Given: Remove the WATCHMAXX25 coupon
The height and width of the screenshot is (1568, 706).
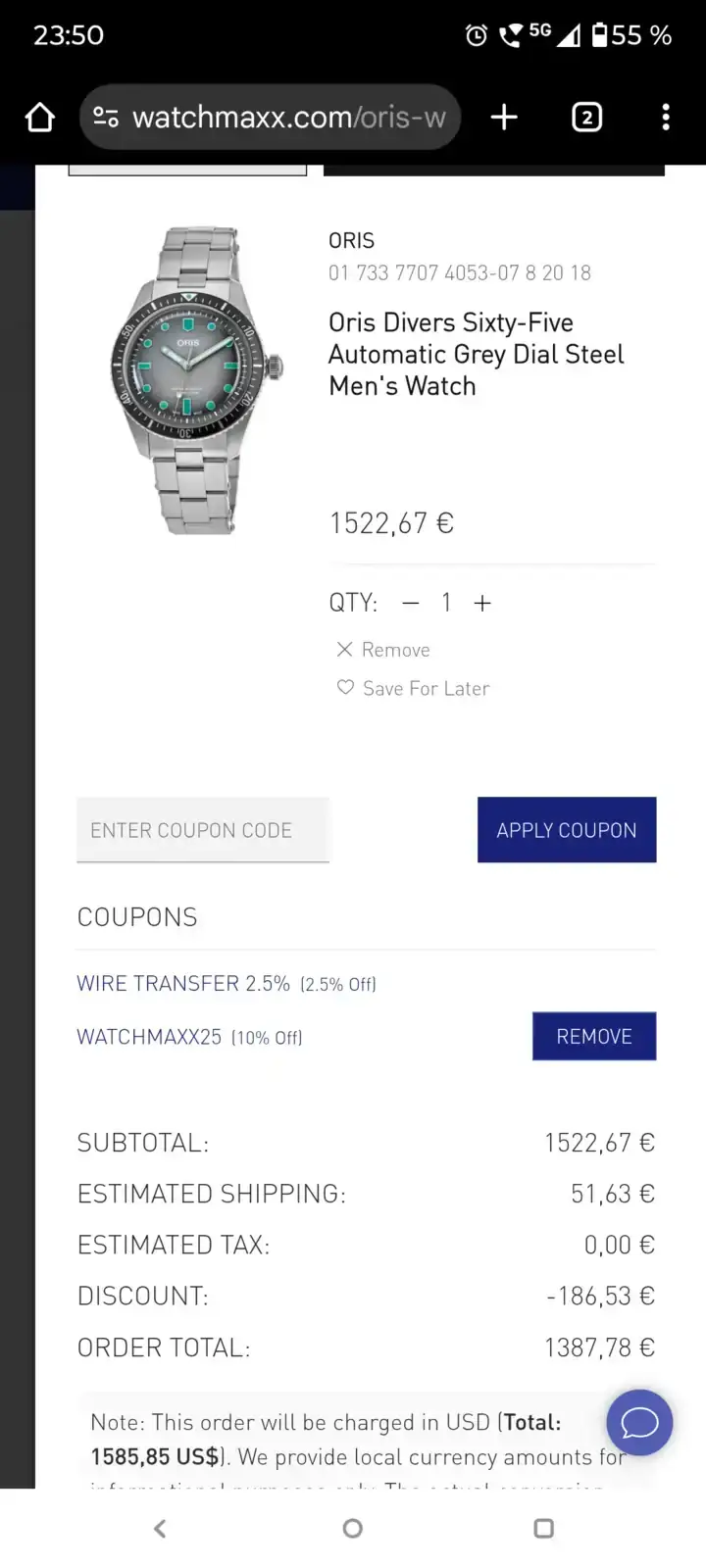Looking at the screenshot, I should point(593,1036).
